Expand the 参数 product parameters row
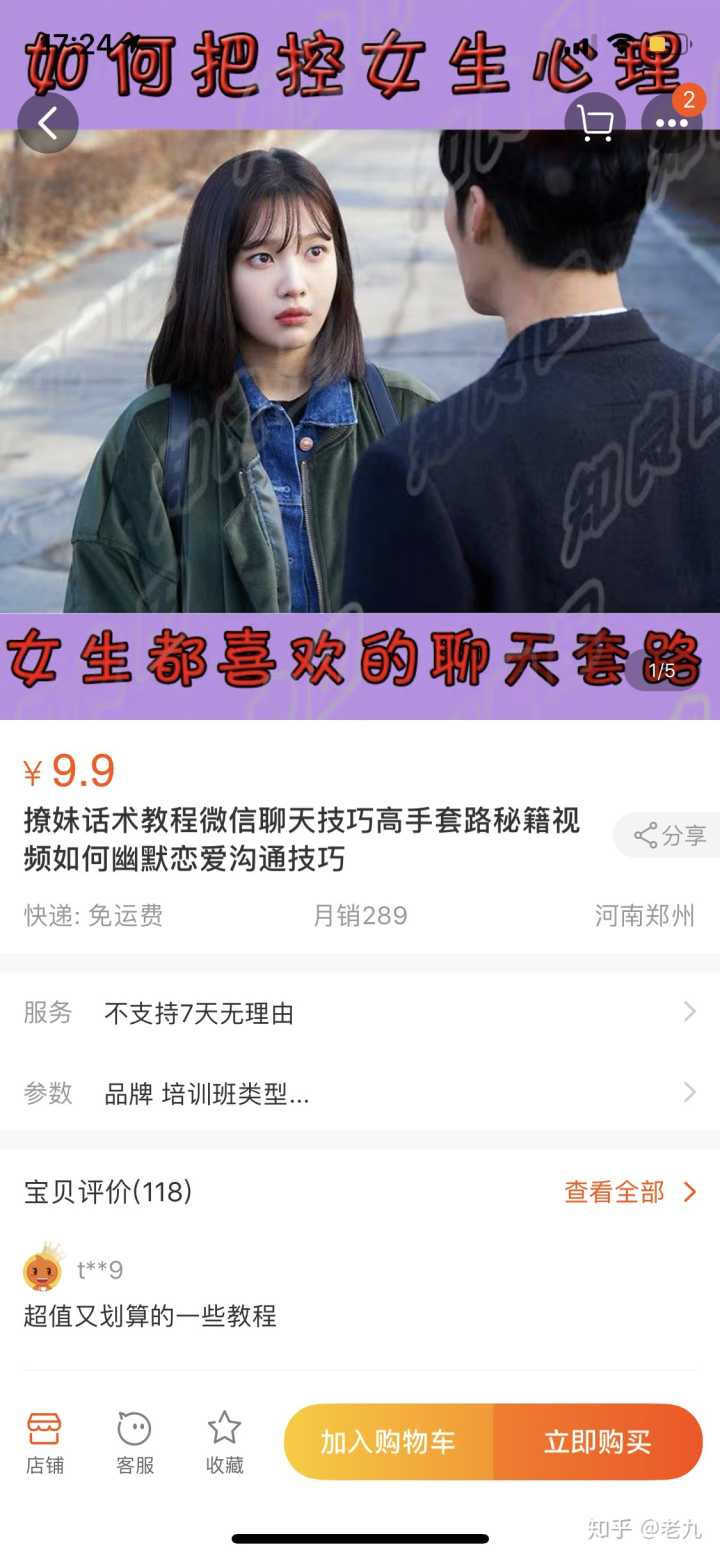Viewport: 720px width, 1559px height. tap(360, 1093)
